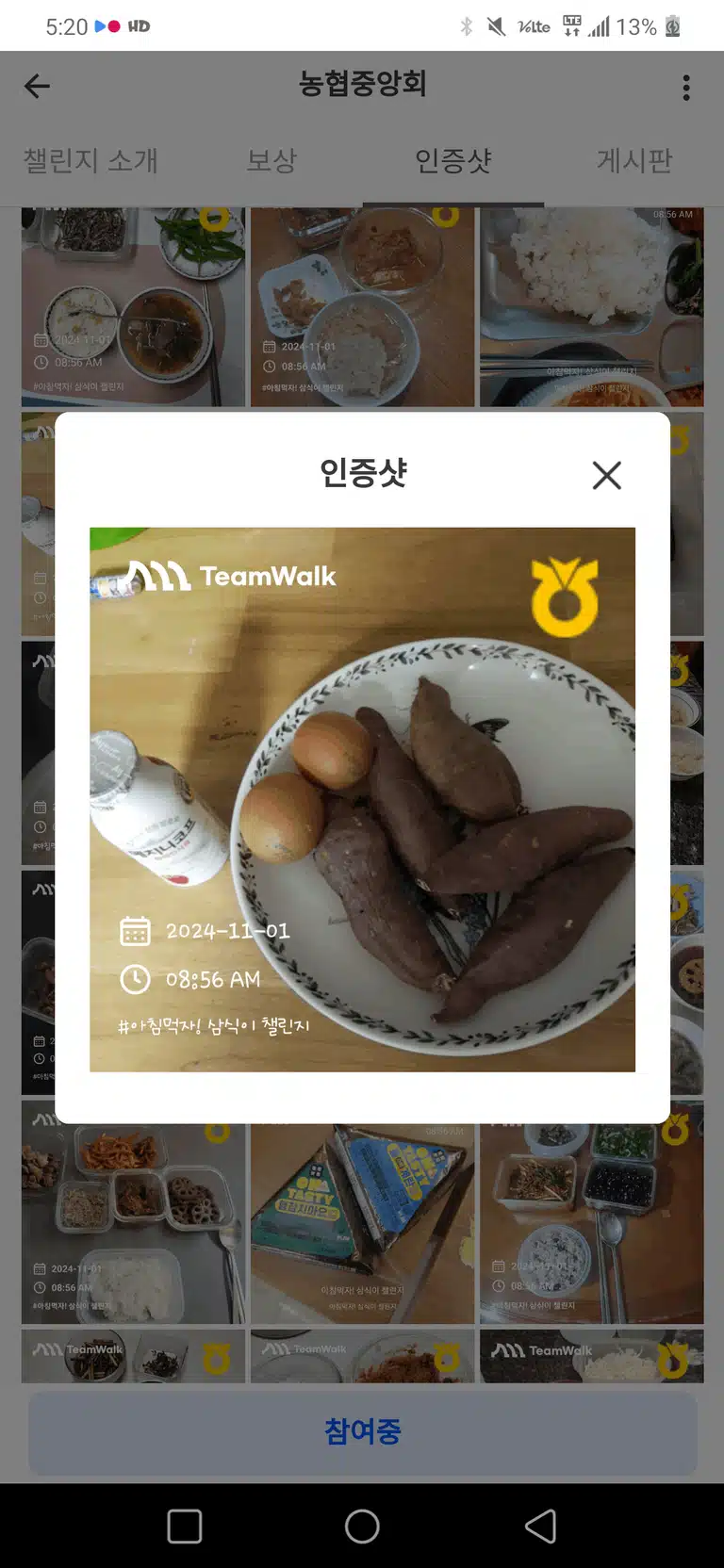Close the 인증샷 photo popup

click(607, 475)
